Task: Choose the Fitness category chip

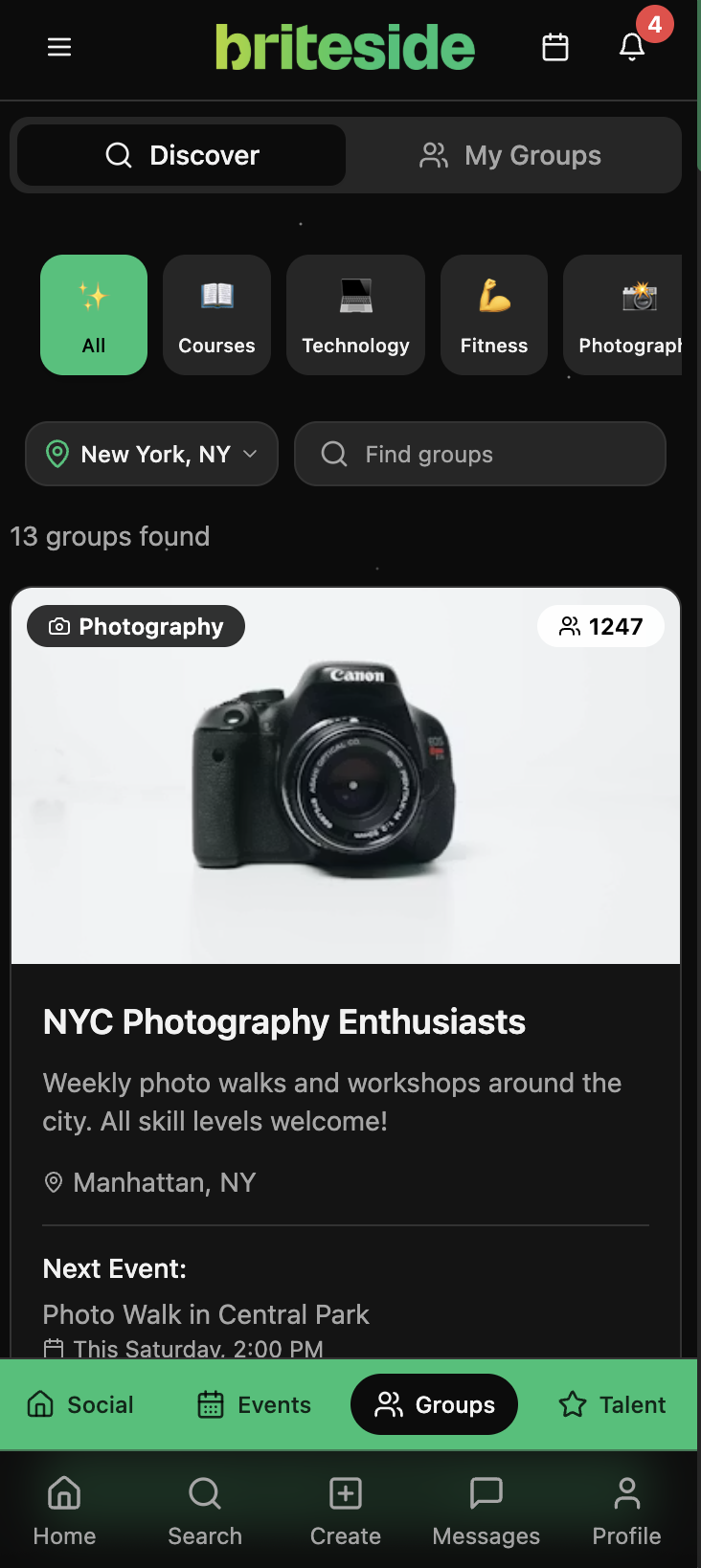Action: (494, 315)
